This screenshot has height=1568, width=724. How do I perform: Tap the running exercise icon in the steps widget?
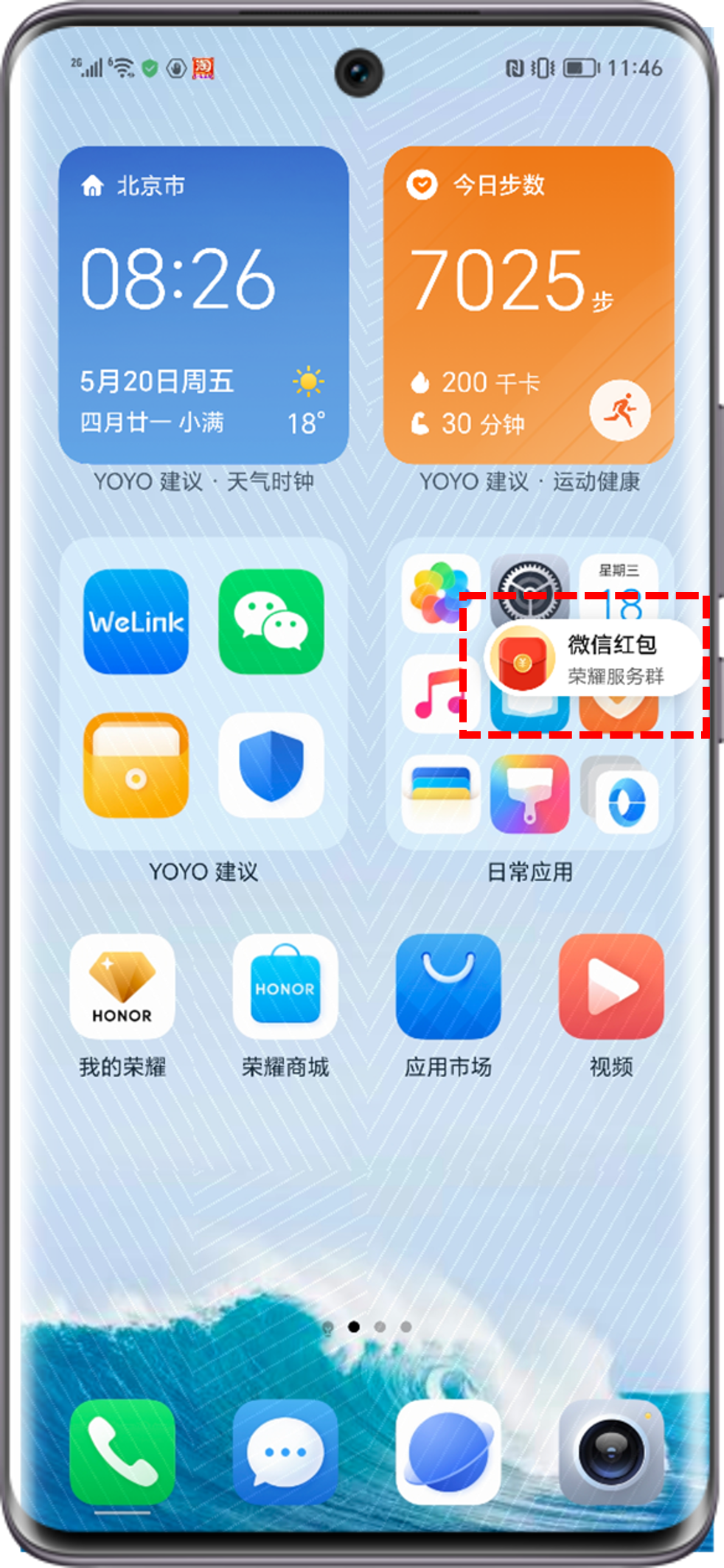pyautogui.click(x=620, y=411)
